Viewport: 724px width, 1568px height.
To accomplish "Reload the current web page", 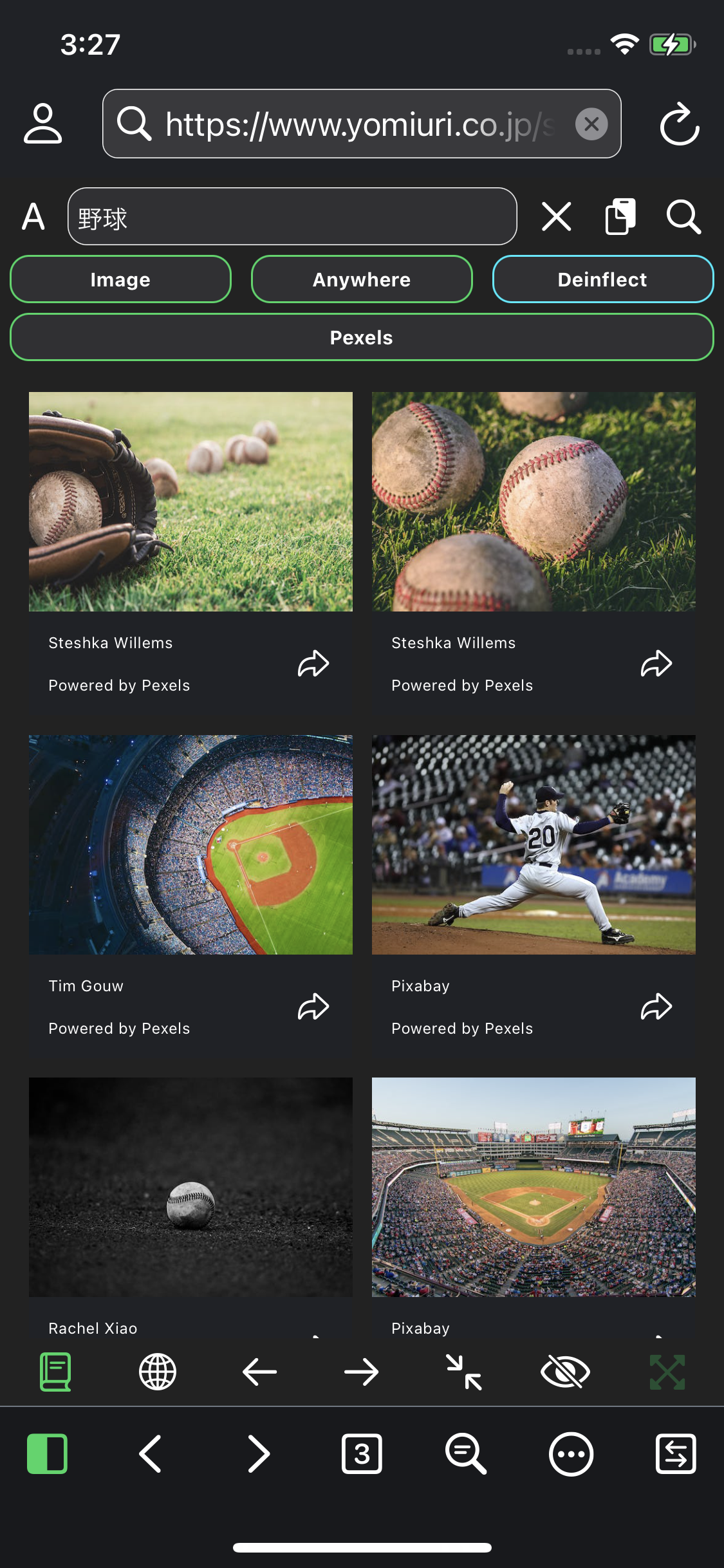I will [x=679, y=124].
